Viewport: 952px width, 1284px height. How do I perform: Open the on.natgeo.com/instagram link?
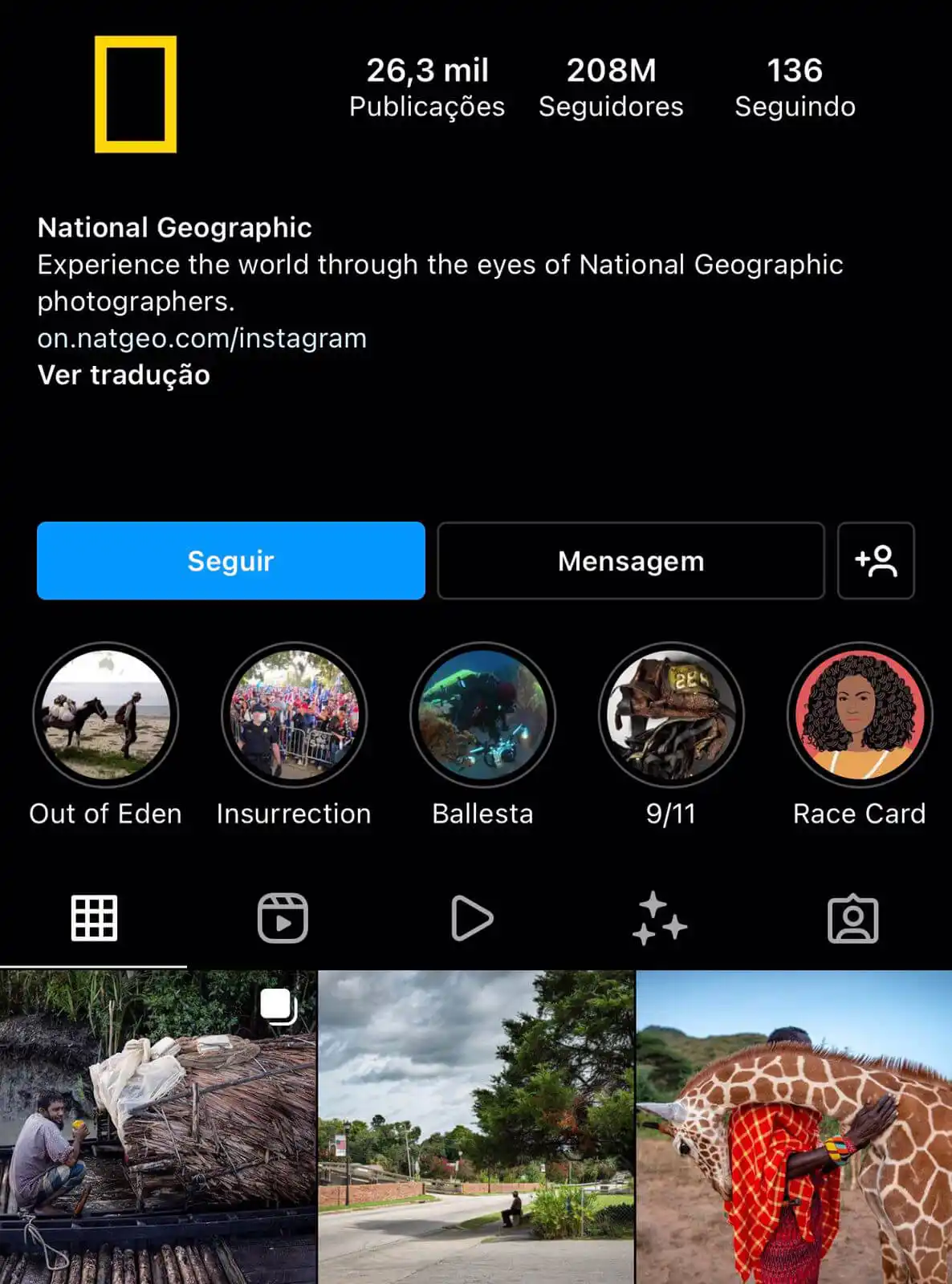[x=201, y=338]
